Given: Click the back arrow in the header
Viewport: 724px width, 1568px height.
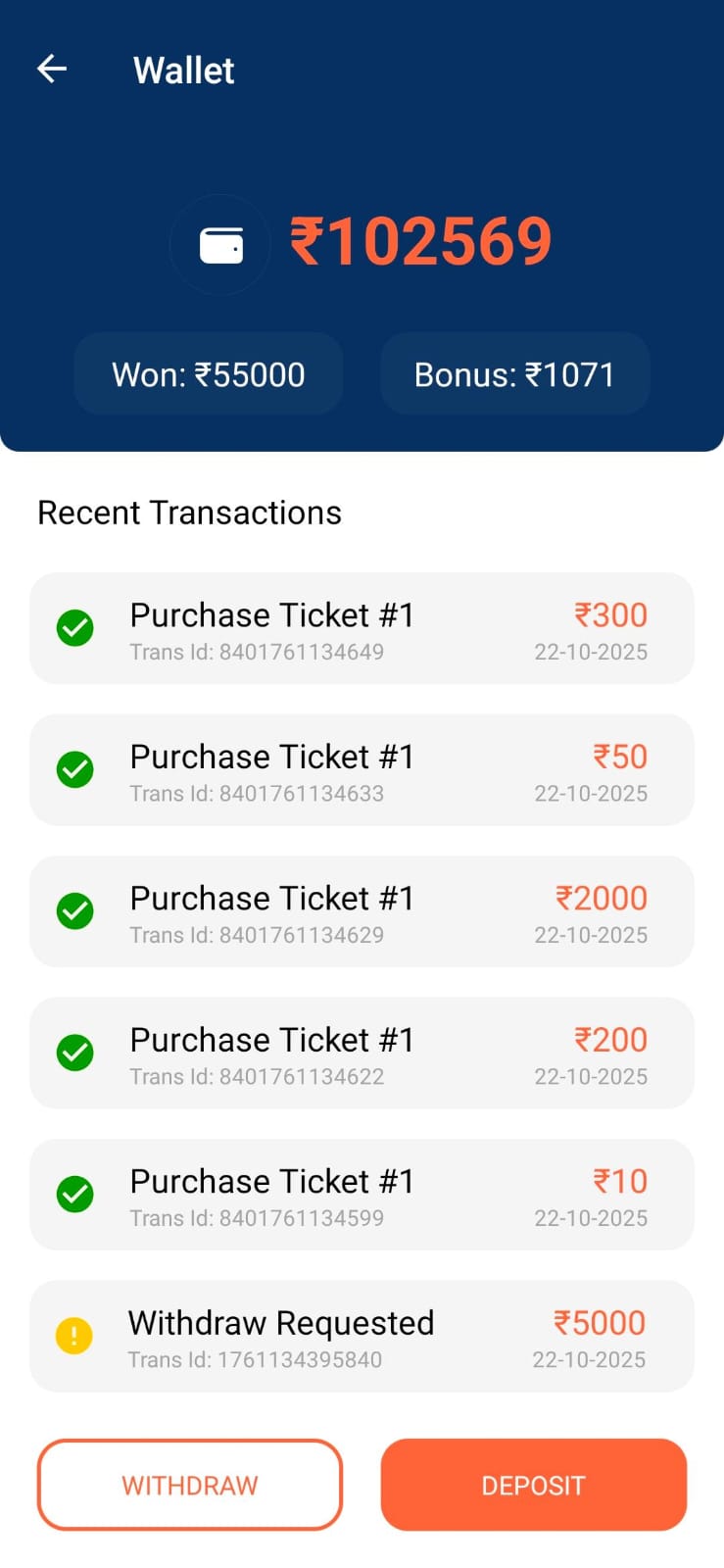Looking at the screenshot, I should coord(51,69).
